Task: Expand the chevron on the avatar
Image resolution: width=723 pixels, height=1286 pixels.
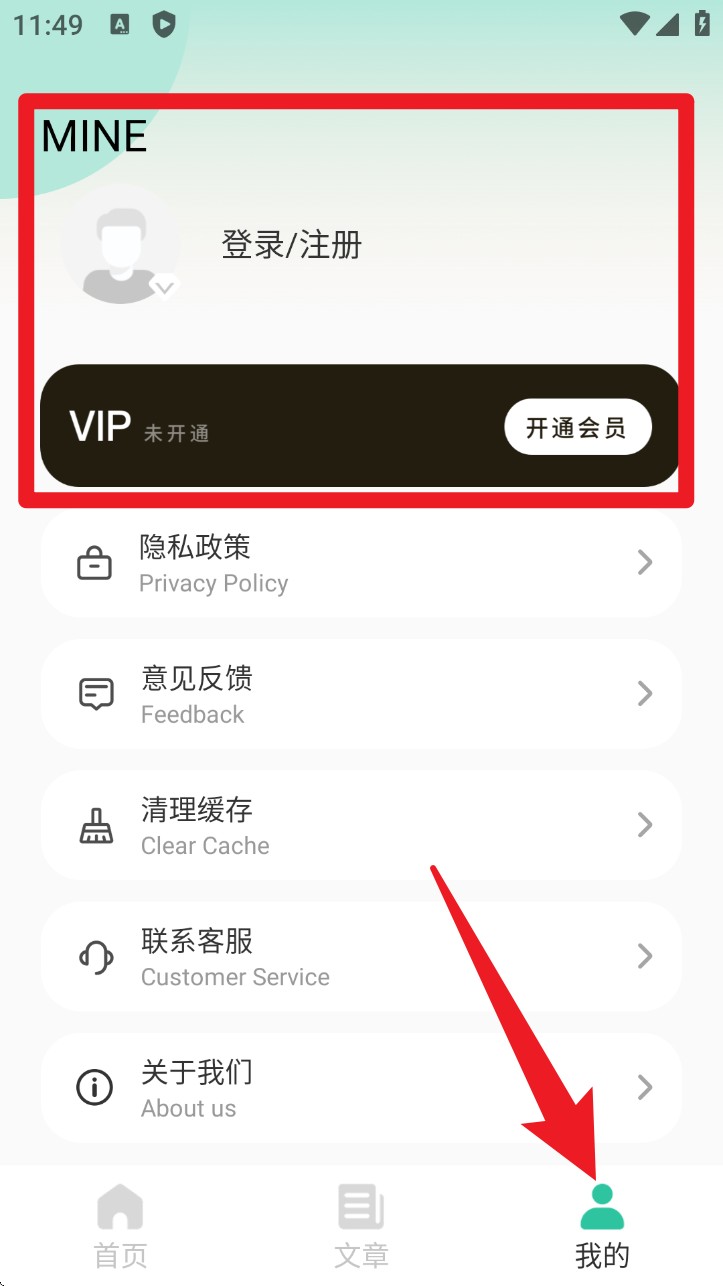Action: (165, 288)
